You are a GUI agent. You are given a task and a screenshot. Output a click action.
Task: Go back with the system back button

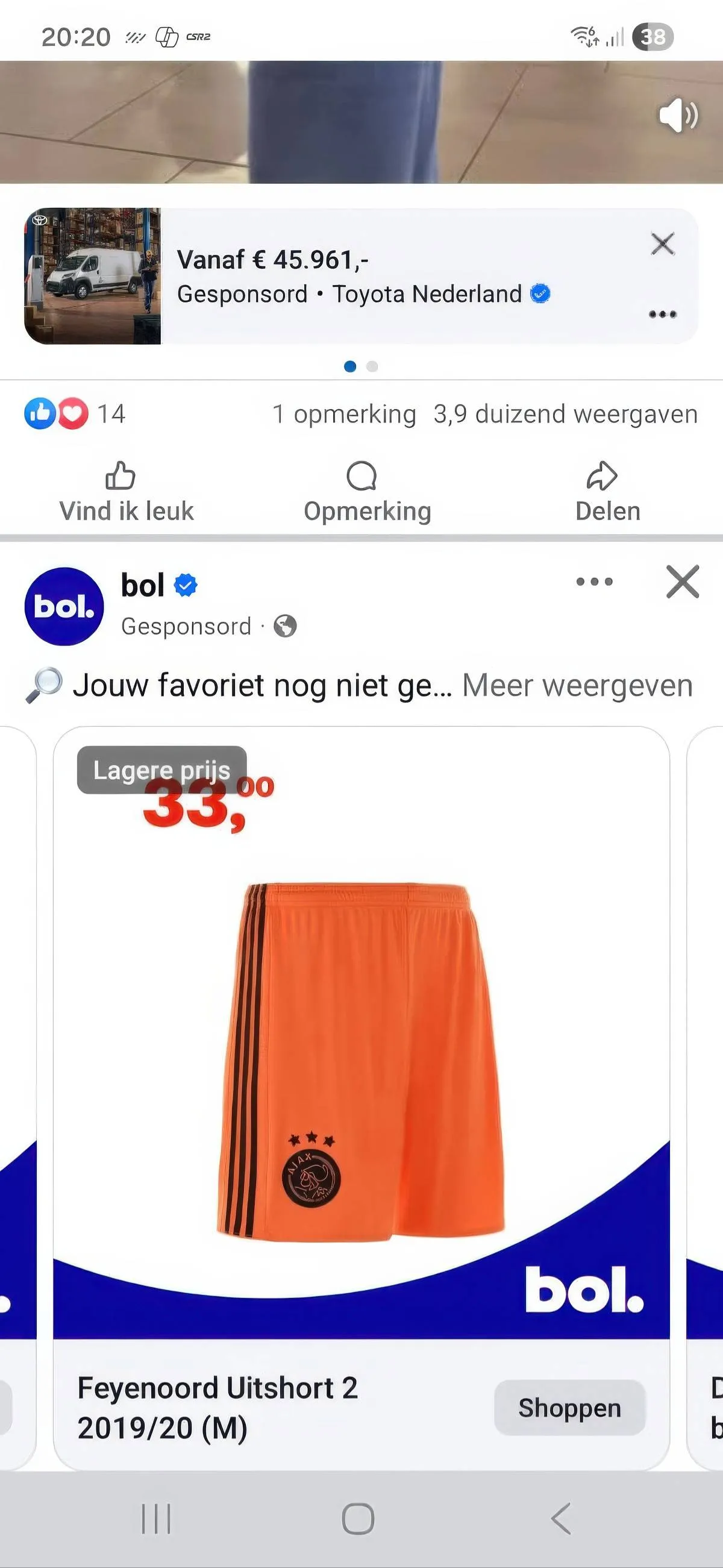click(561, 1518)
